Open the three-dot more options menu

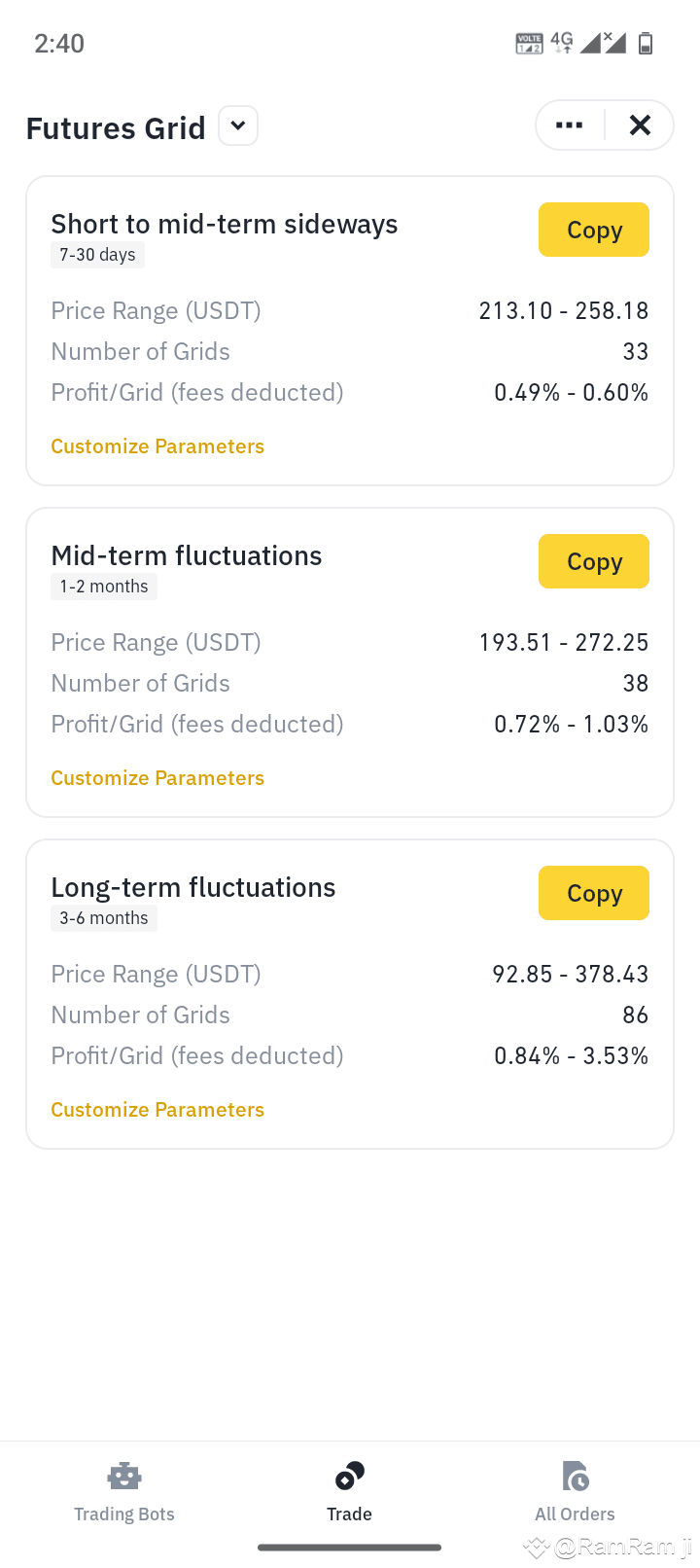[x=569, y=125]
